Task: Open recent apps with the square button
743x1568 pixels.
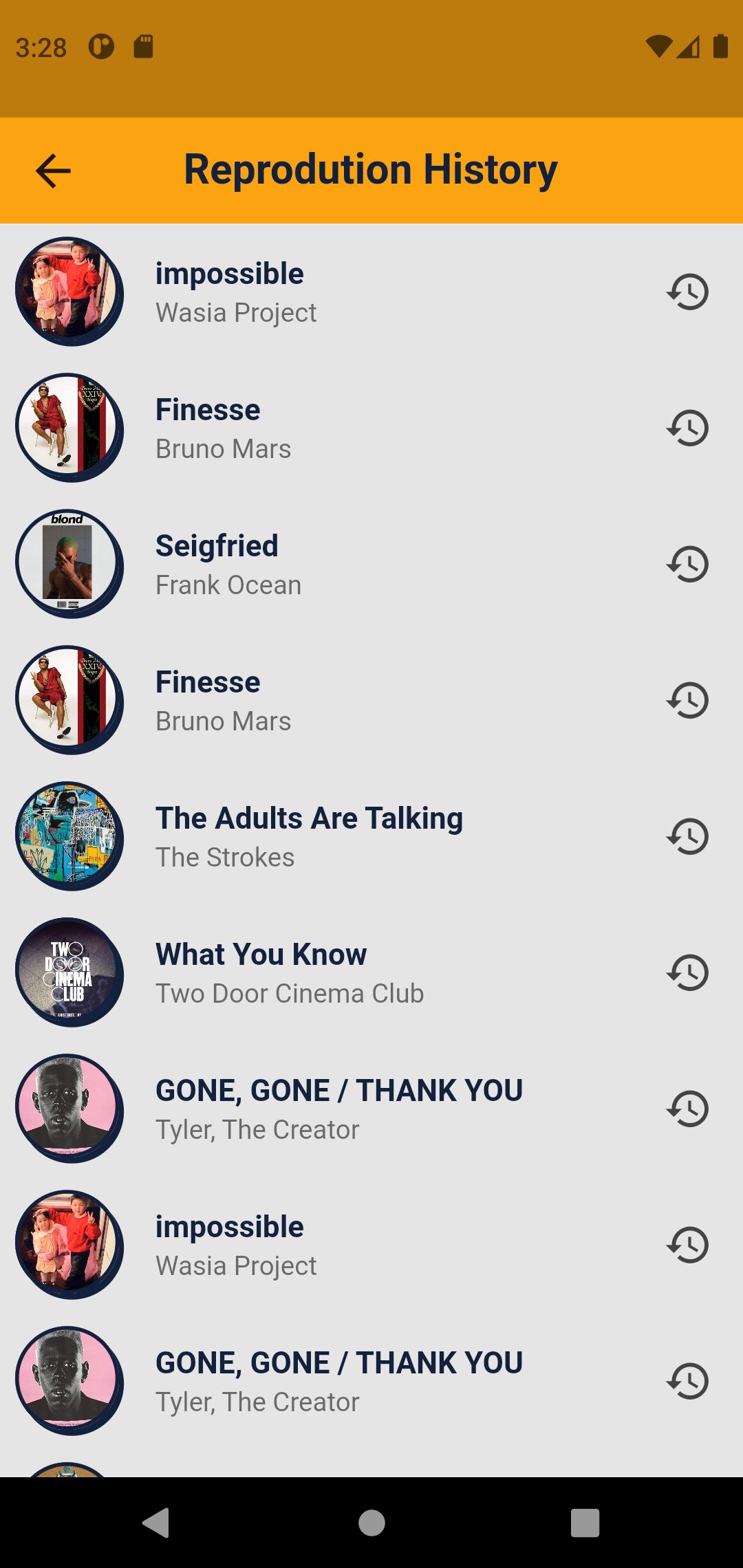Action: (x=585, y=1523)
